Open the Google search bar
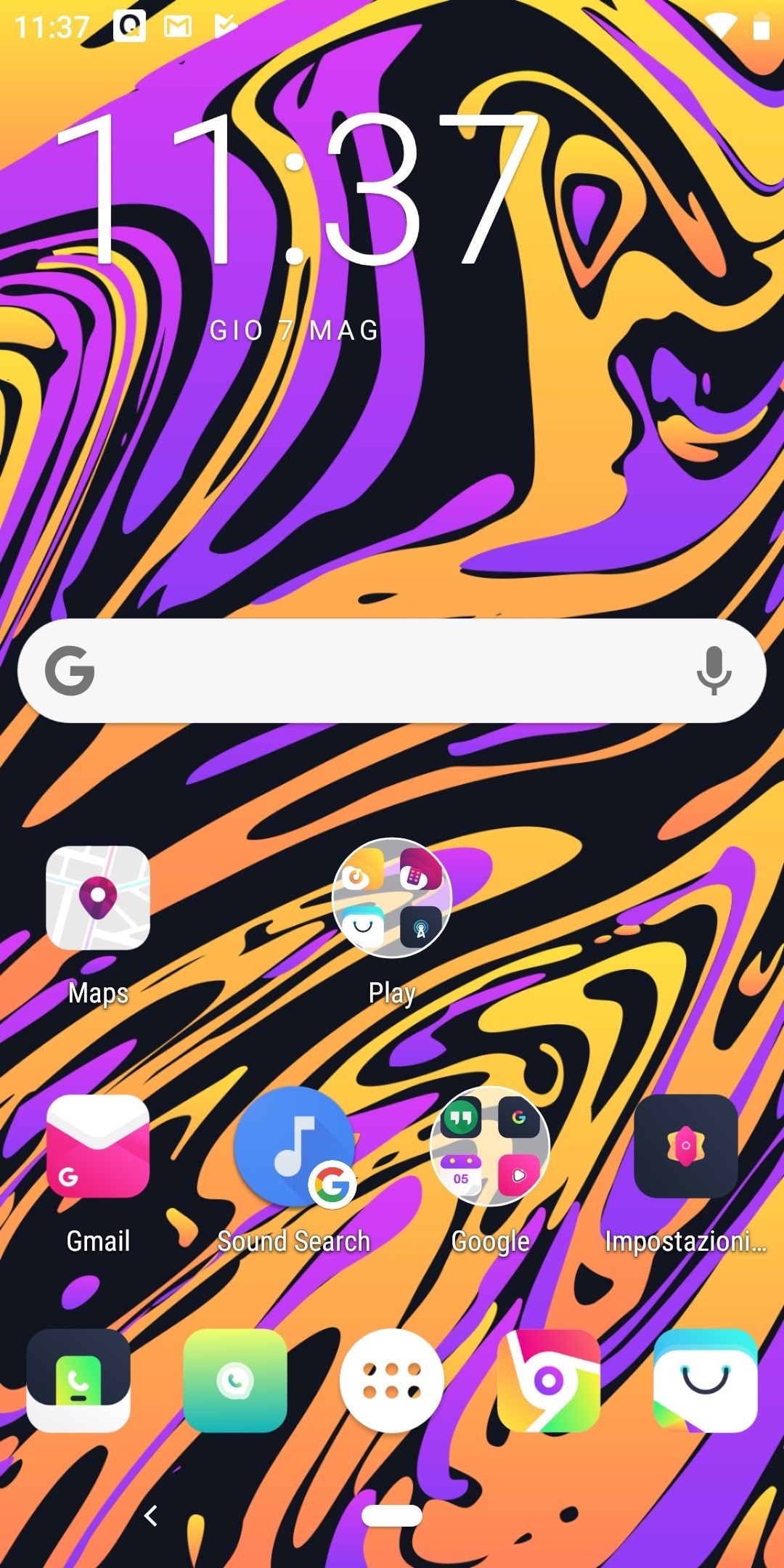Image resolution: width=784 pixels, height=1568 pixels. [x=392, y=671]
